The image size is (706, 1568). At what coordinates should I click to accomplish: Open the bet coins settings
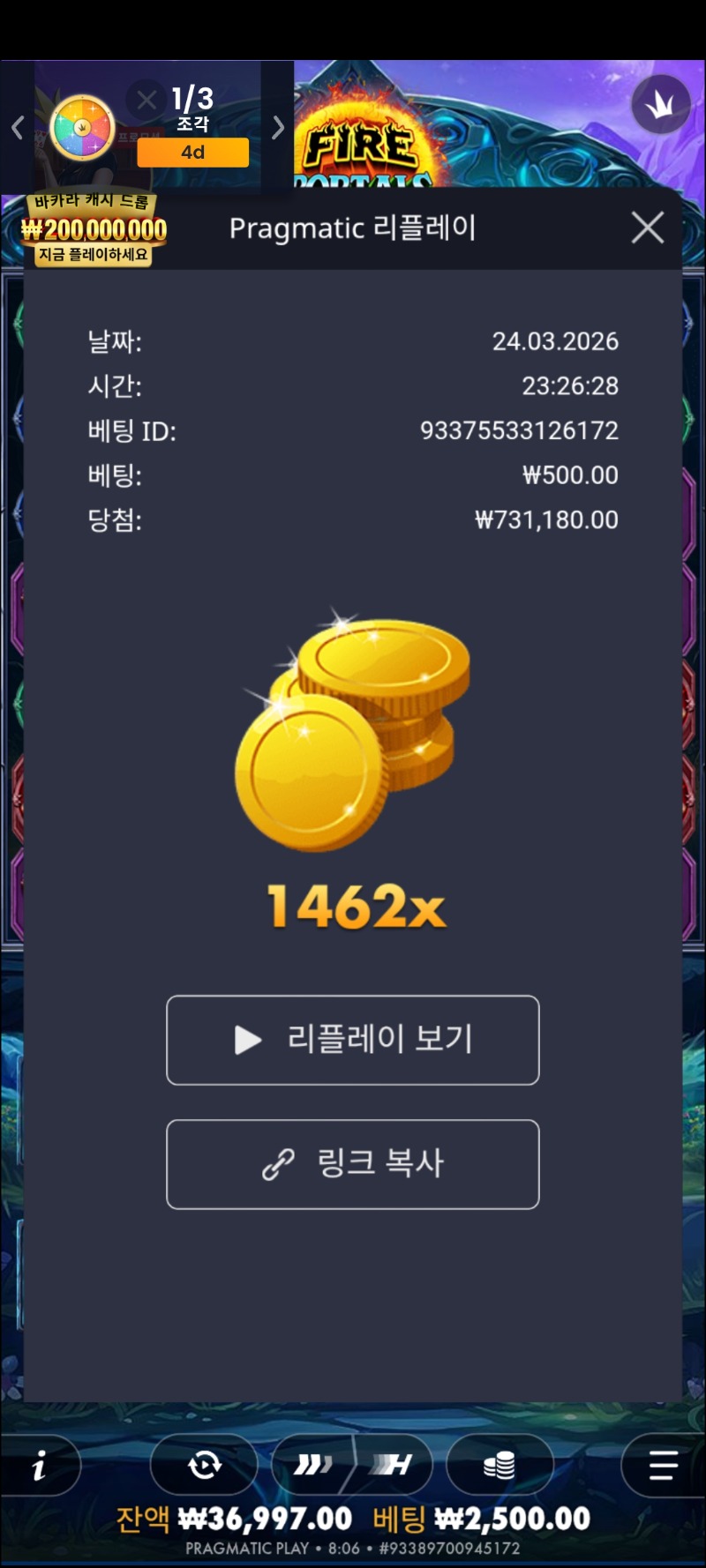(499, 1466)
